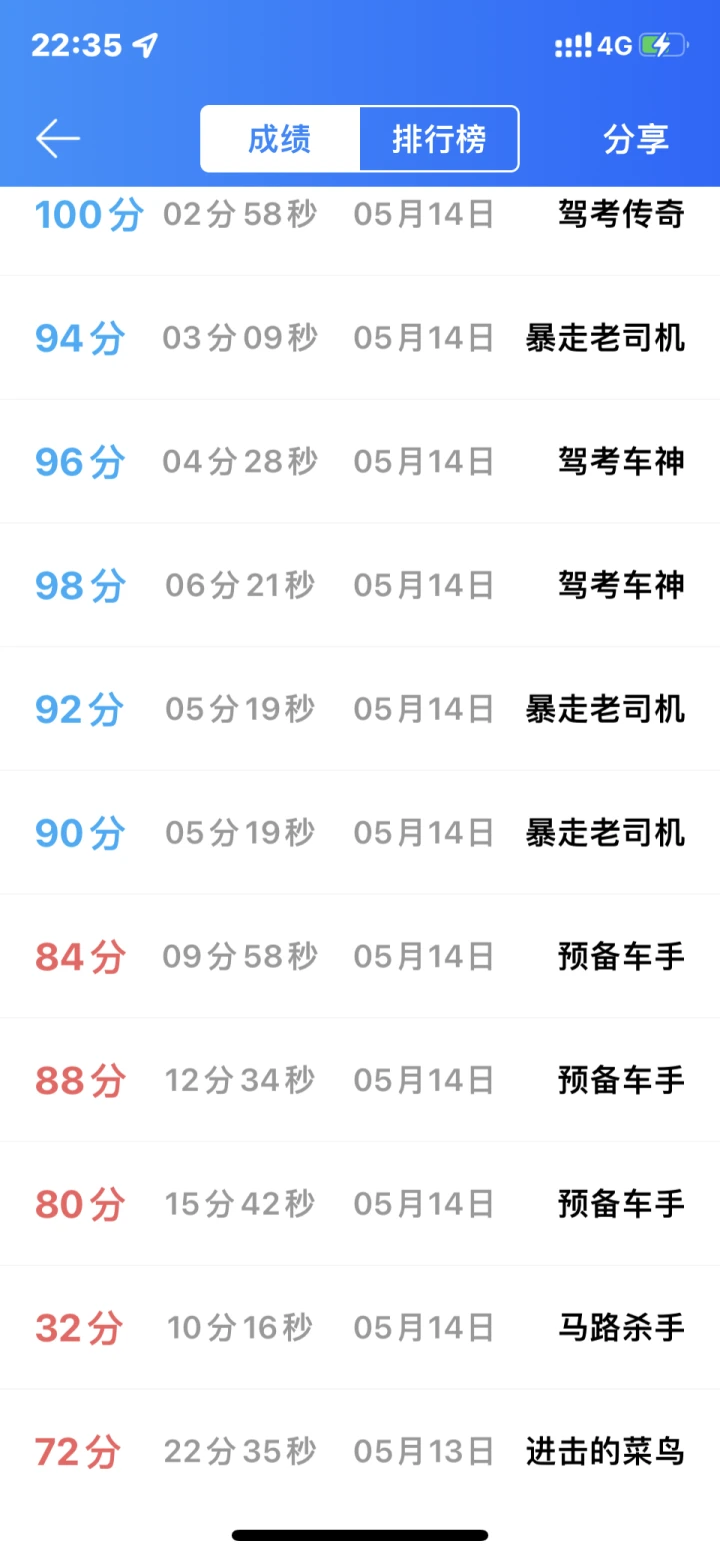The width and height of the screenshot is (720, 1559).
Task: Open the 90分 score record
Action: pyautogui.click(x=360, y=832)
